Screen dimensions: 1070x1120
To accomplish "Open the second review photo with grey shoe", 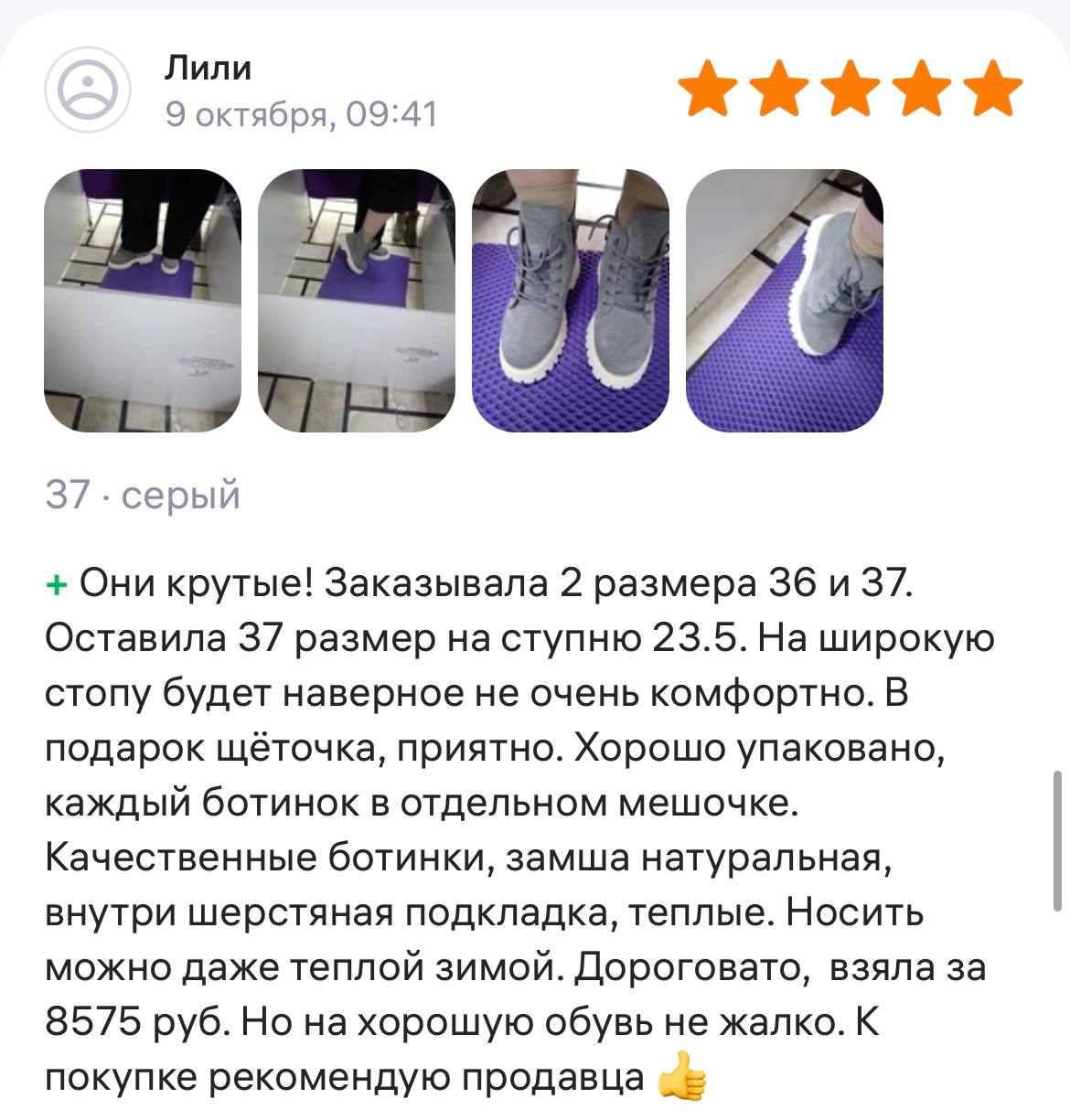I will 357,301.
